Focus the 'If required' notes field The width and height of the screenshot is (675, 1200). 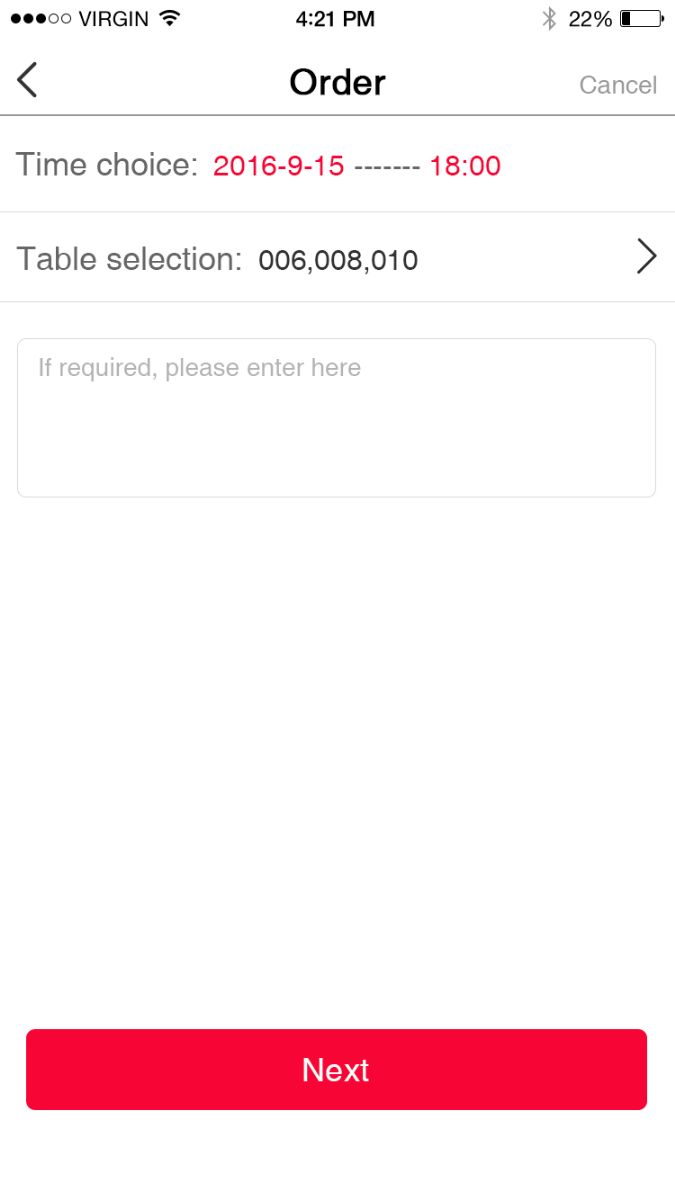coord(336,417)
